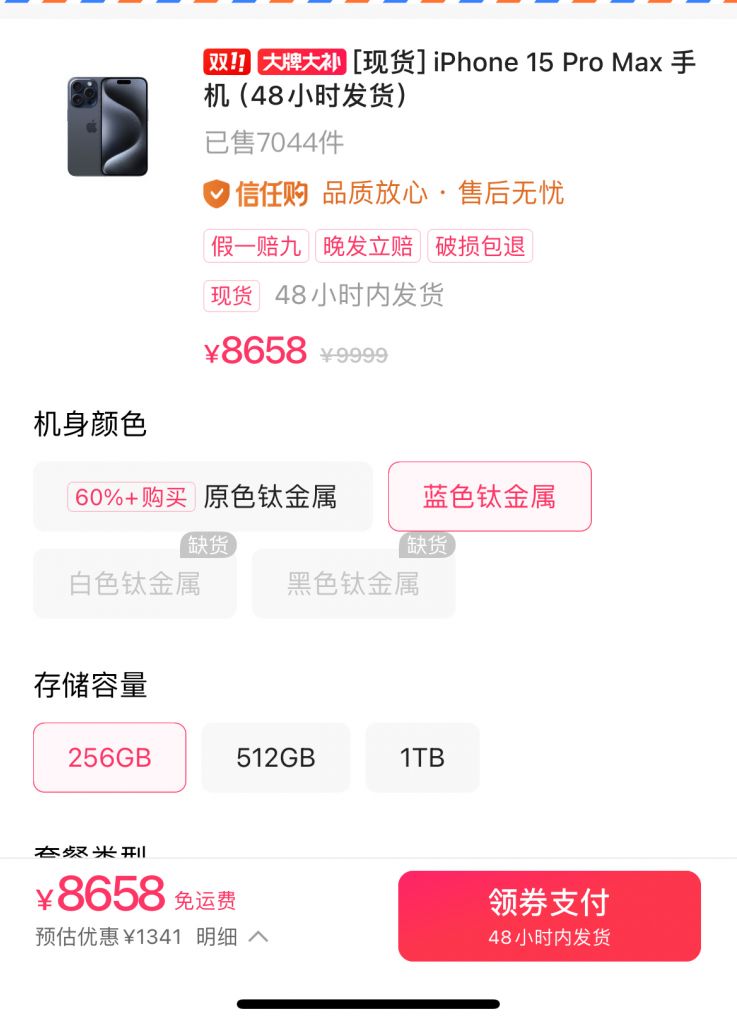Tap the 领券支付 payment button
Viewport: 737px width, 1024px height.
point(548,915)
